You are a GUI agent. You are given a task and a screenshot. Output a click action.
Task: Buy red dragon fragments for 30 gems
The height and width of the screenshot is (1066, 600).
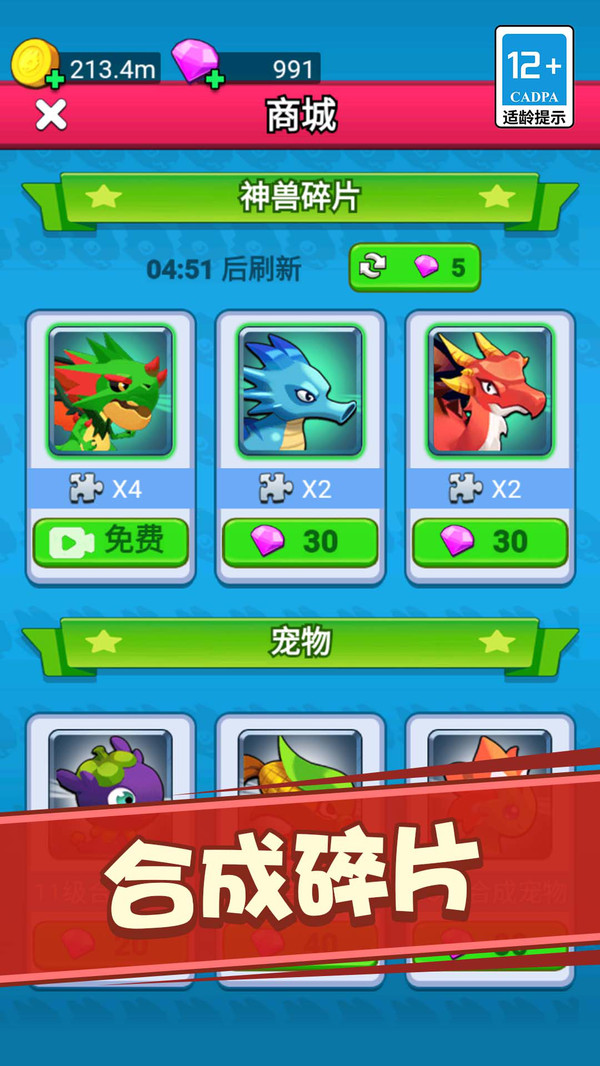(490, 542)
